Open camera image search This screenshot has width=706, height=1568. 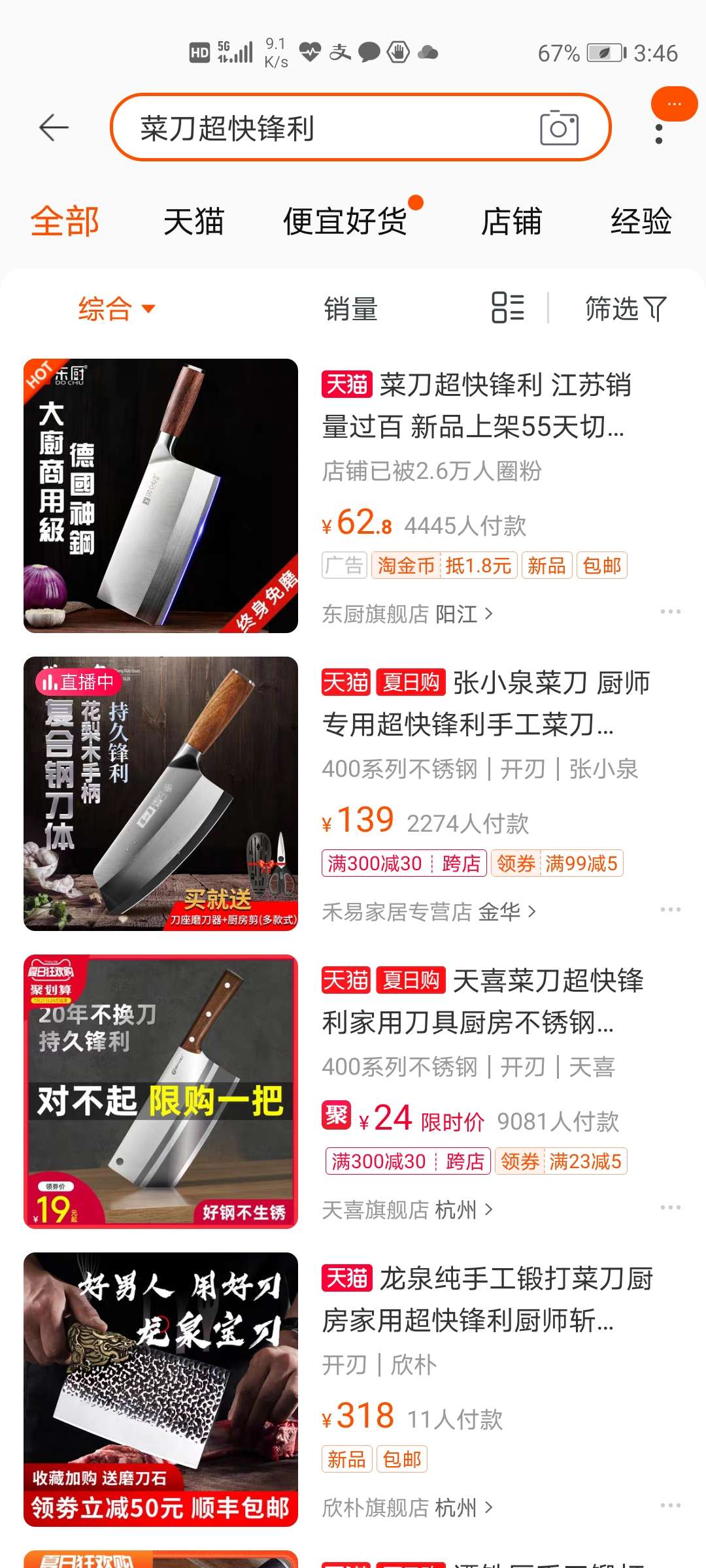[559, 128]
